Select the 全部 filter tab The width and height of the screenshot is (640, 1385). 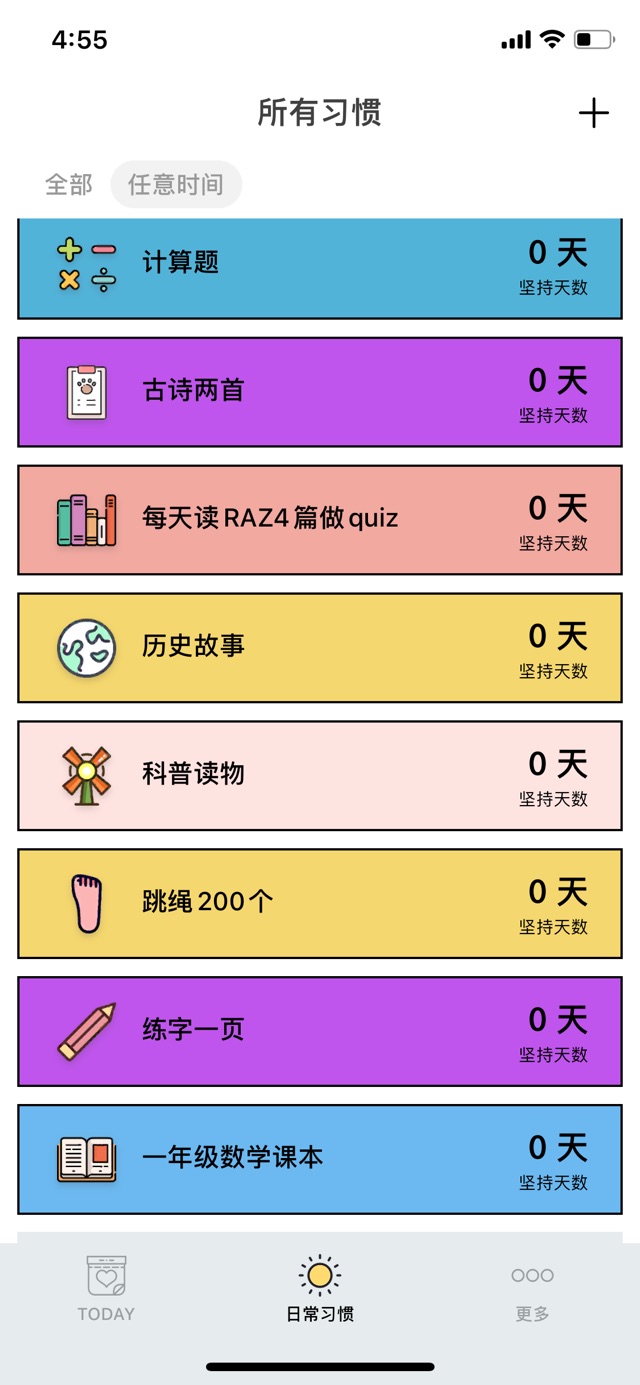coord(69,185)
